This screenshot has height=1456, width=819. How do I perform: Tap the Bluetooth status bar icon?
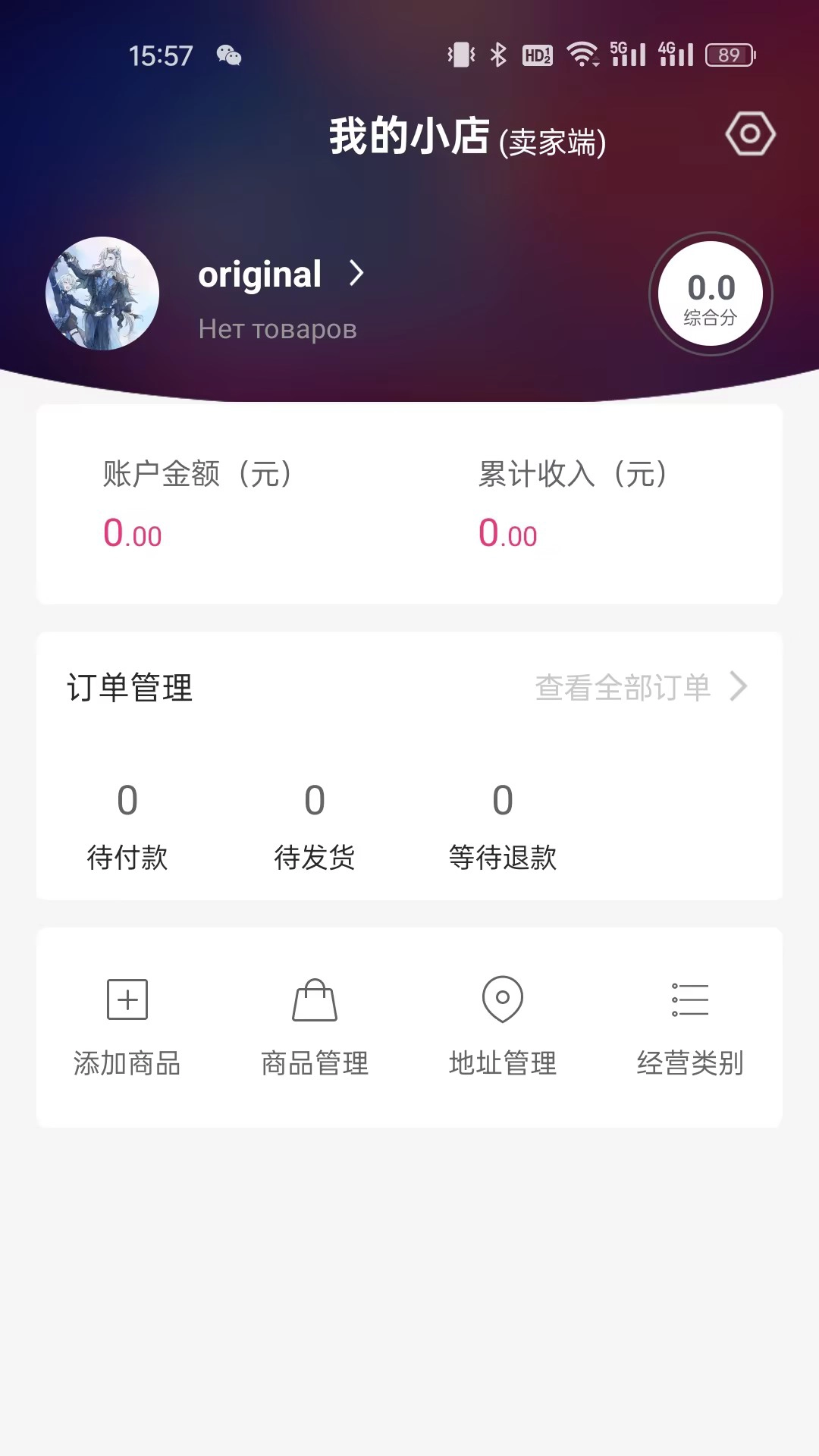pos(497,53)
